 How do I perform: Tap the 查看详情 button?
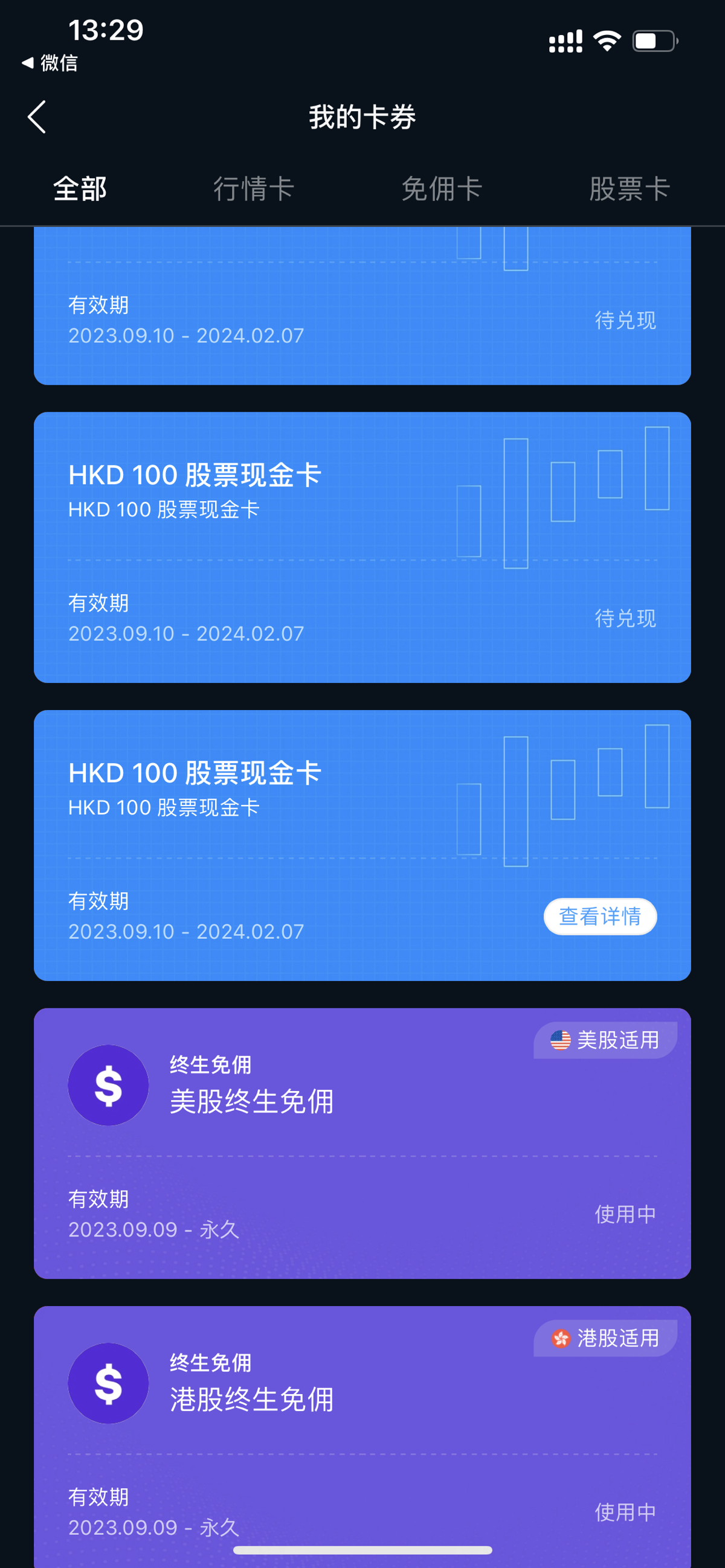pyautogui.click(x=599, y=917)
